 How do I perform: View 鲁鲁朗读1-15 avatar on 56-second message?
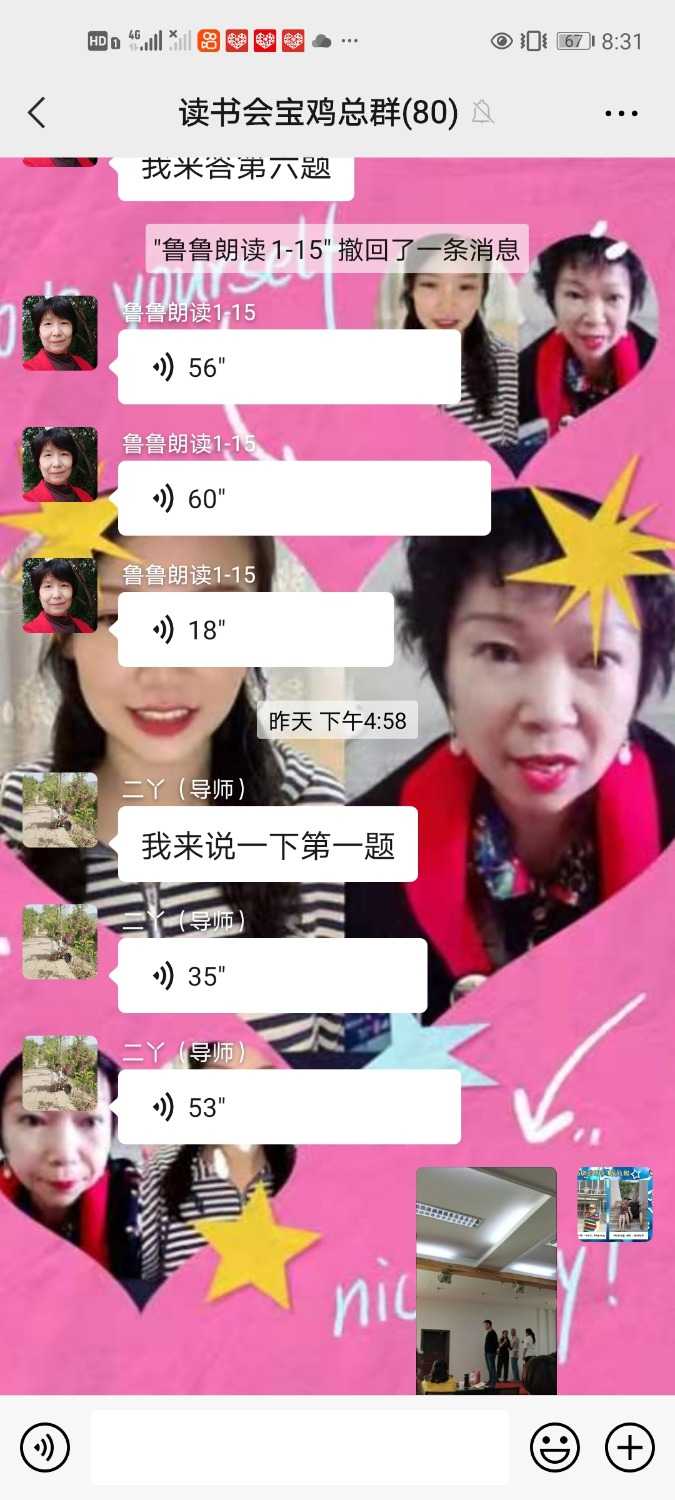(60, 333)
